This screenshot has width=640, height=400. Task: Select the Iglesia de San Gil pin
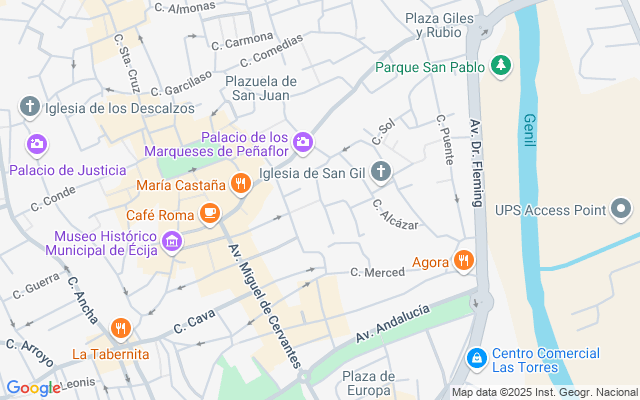point(380,173)
